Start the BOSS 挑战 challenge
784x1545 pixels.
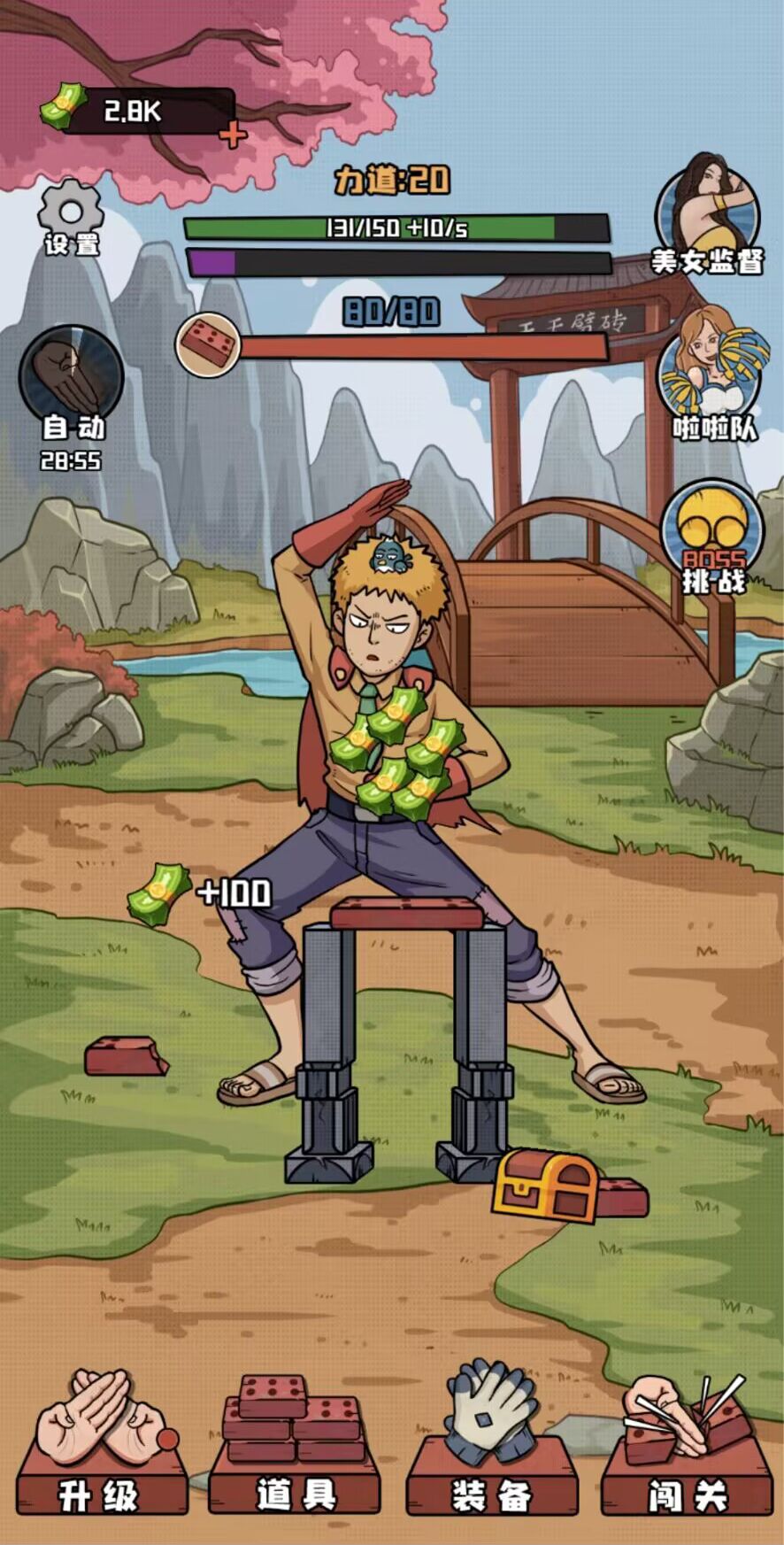pos(712,537)
